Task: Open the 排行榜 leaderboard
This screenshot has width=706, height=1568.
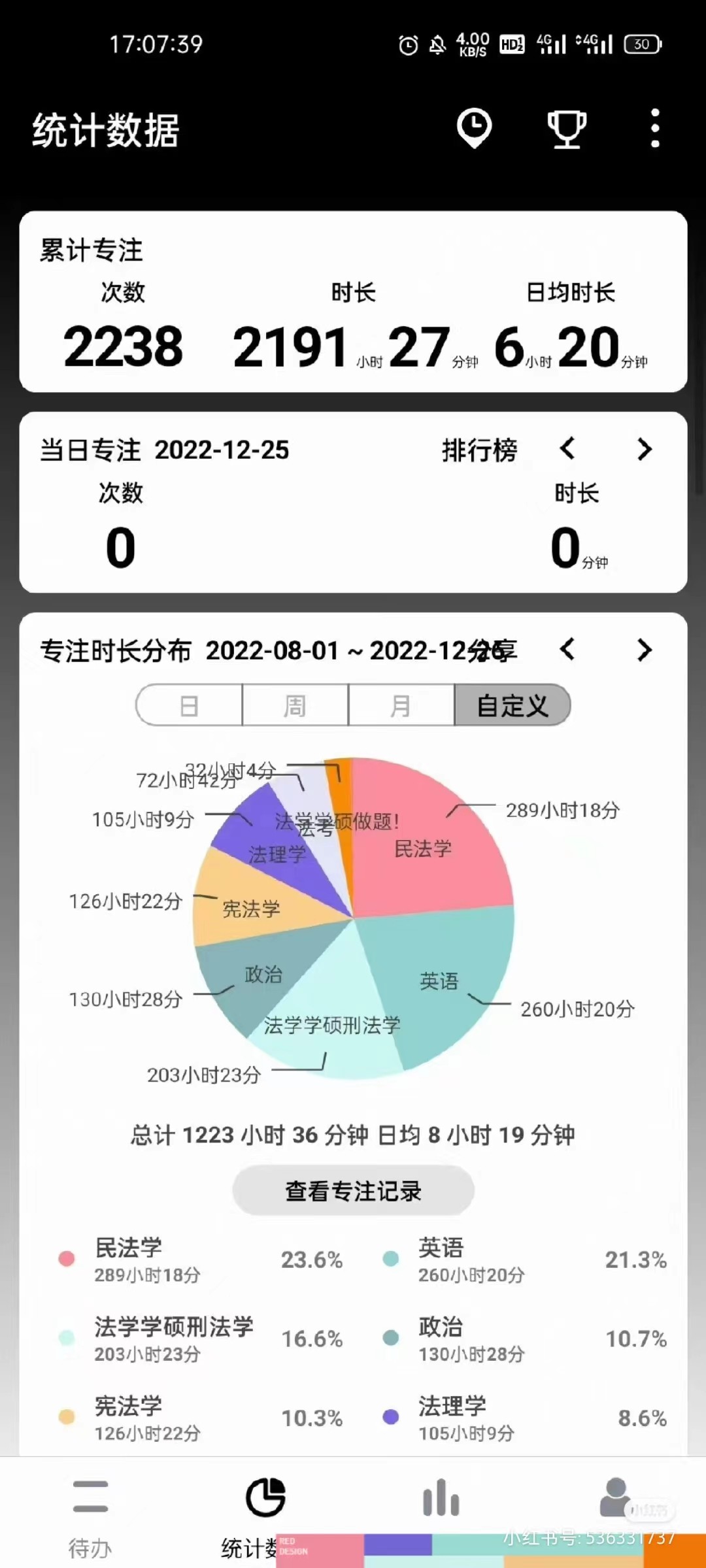Action: [x=479, y=450]
